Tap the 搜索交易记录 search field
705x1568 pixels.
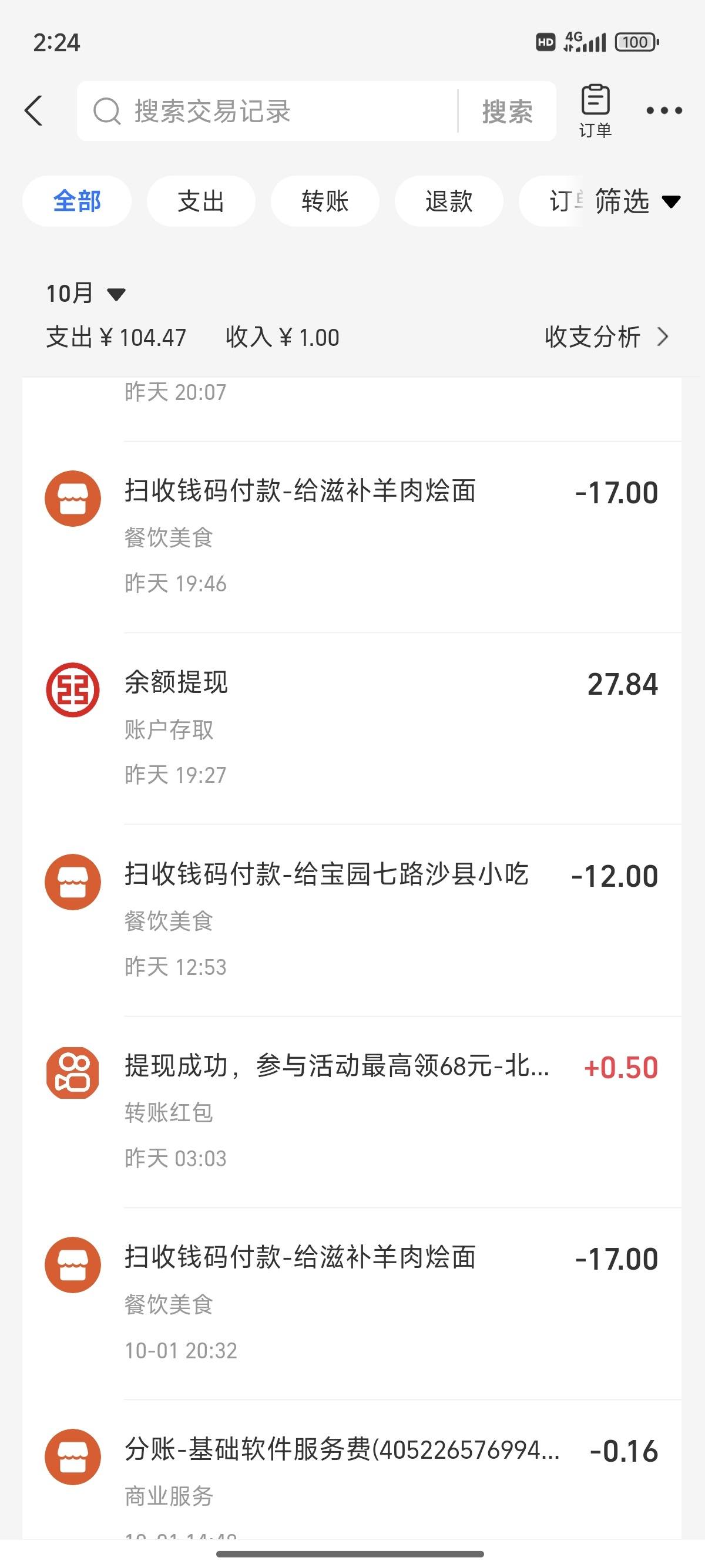268,112
